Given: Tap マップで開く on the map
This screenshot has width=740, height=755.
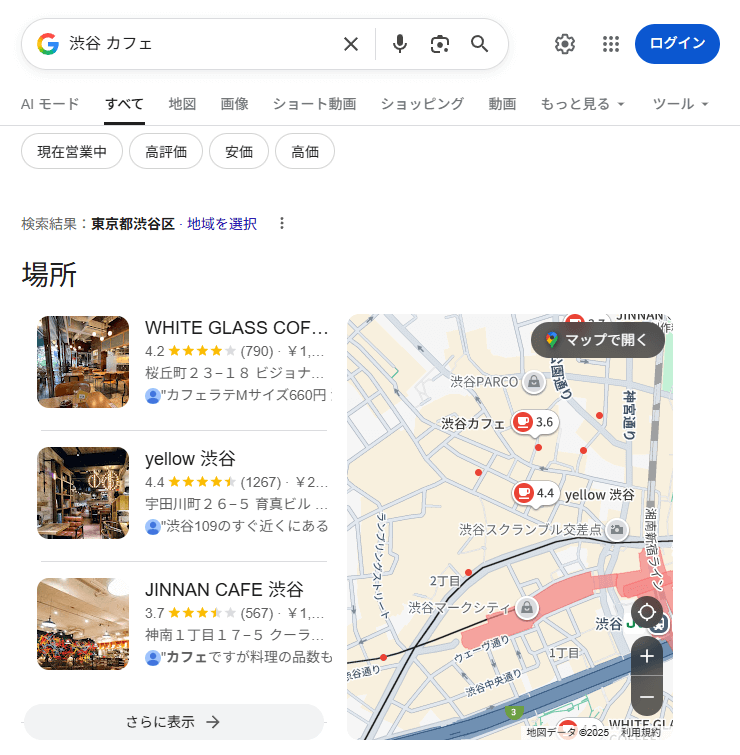Looking at the screenshot, I should (597, 340).
